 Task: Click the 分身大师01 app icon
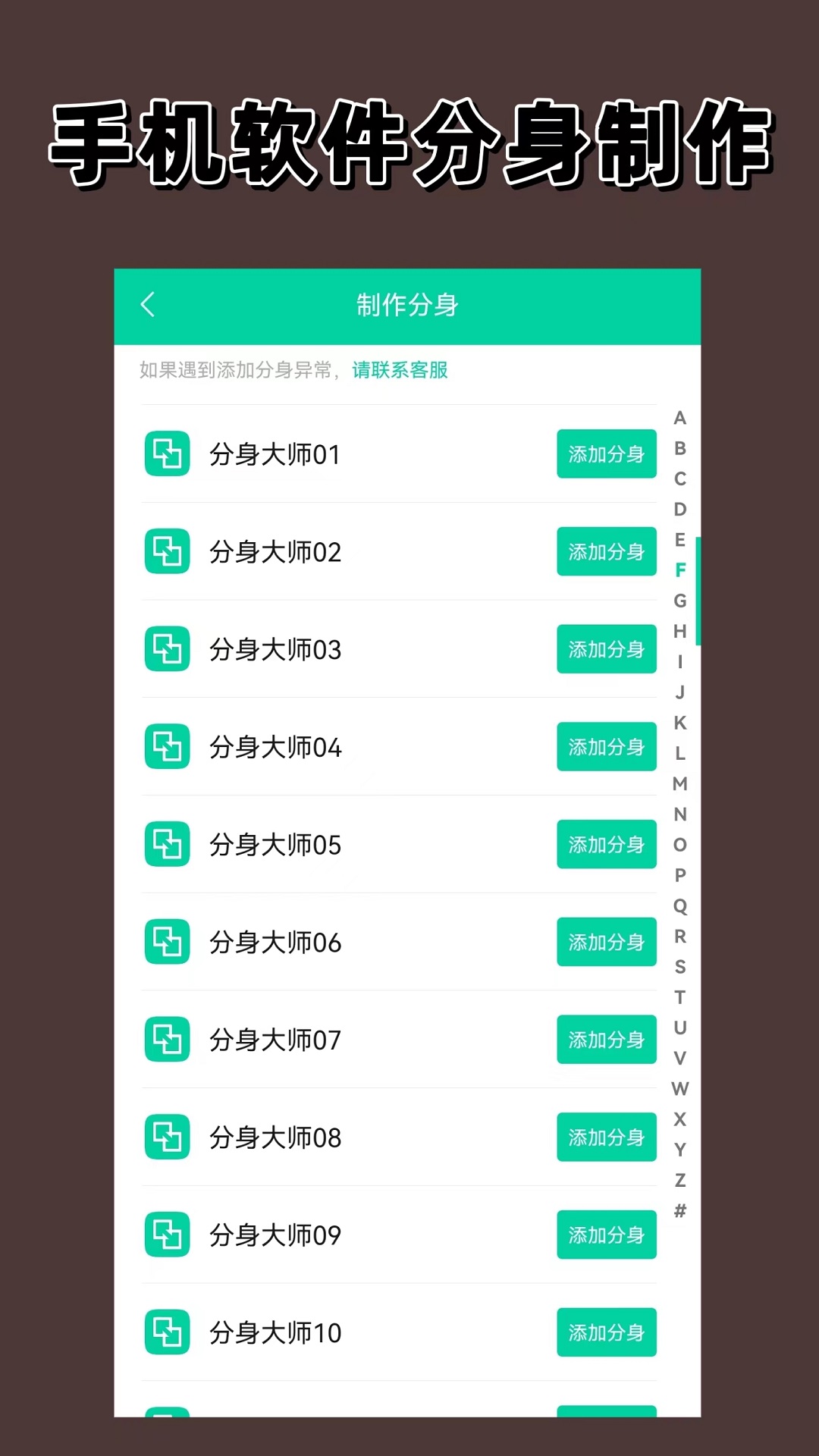167,454
